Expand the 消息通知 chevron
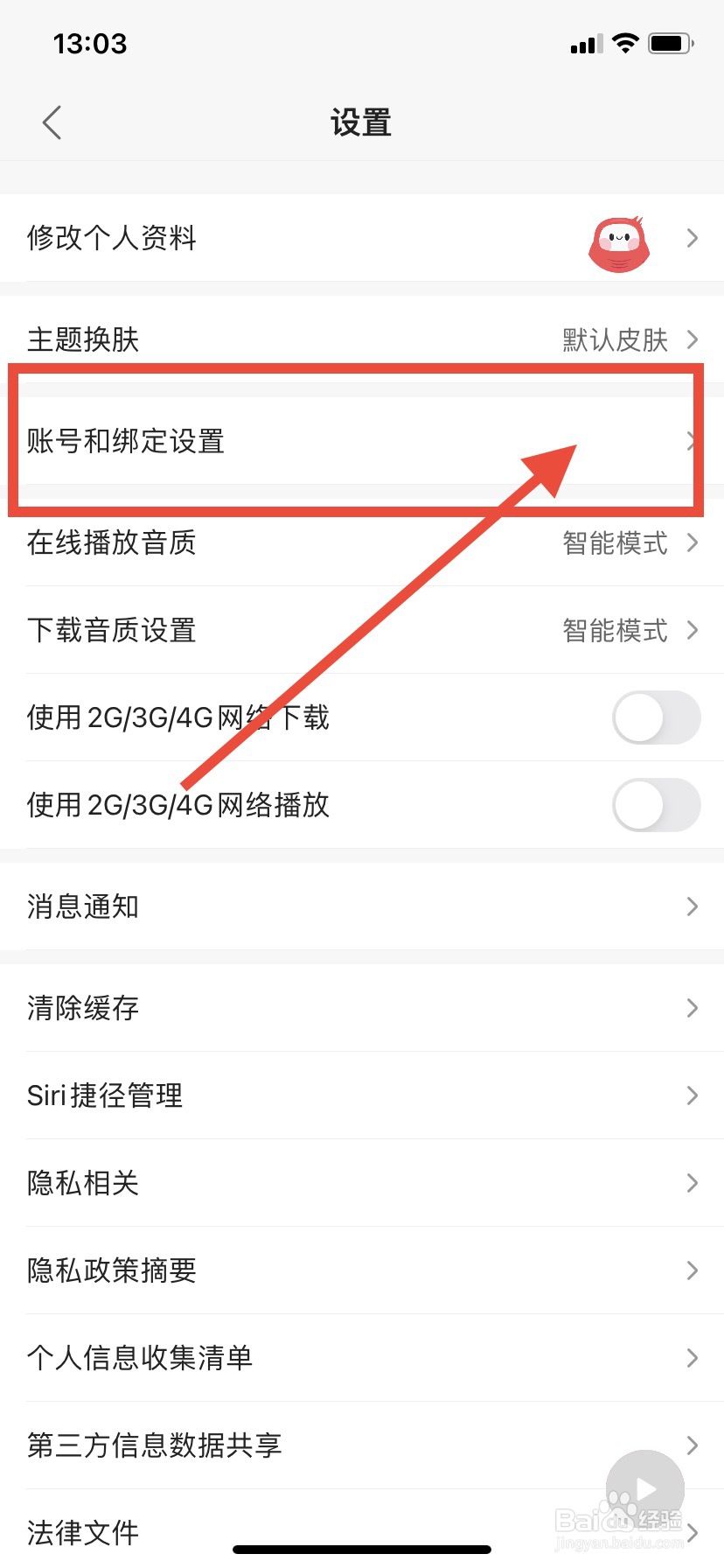Screen dimensions: 724x1568 coord(692,906)
